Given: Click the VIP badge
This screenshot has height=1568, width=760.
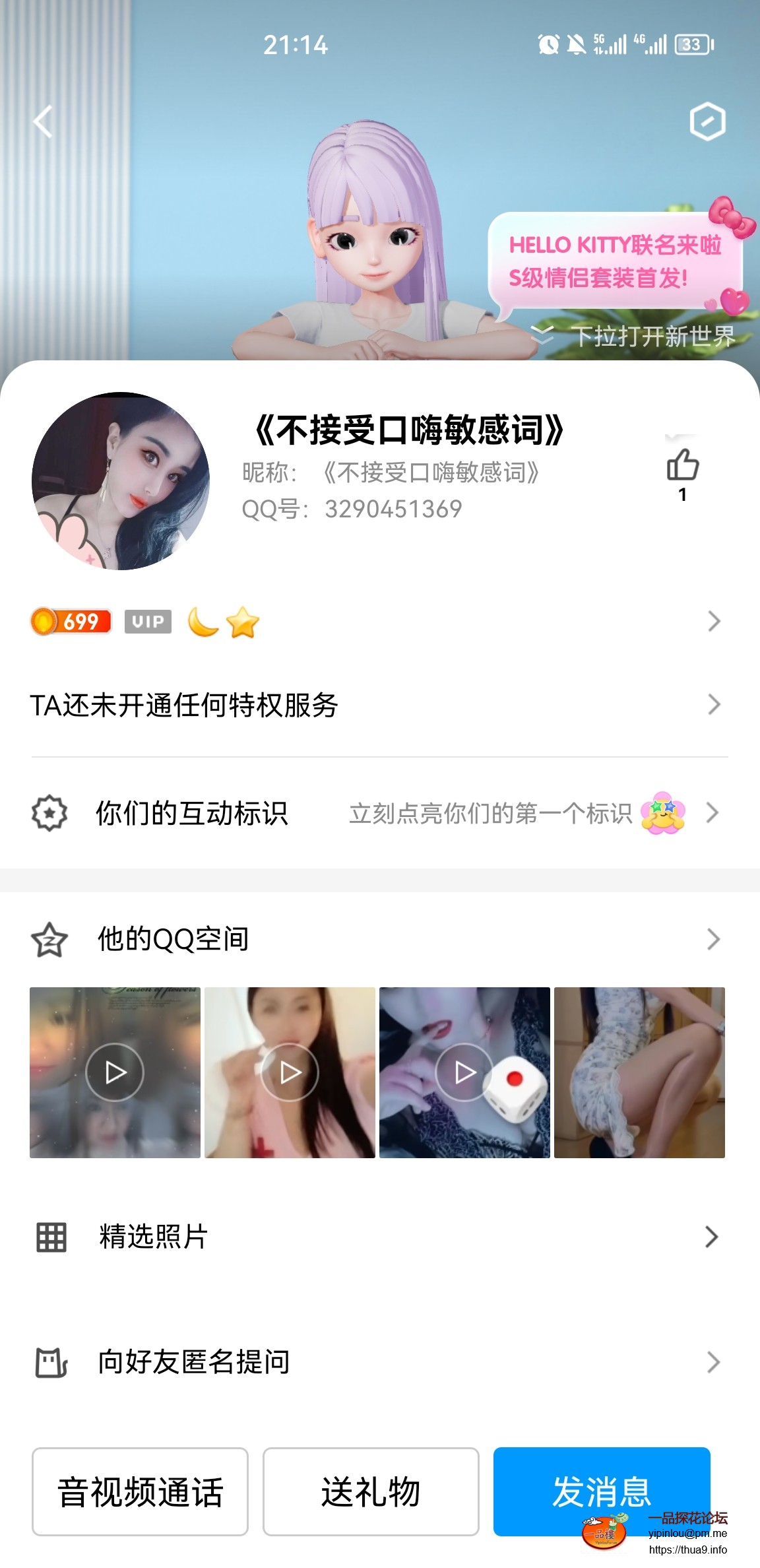Looking at the screenshot, I should pos(146,621).
